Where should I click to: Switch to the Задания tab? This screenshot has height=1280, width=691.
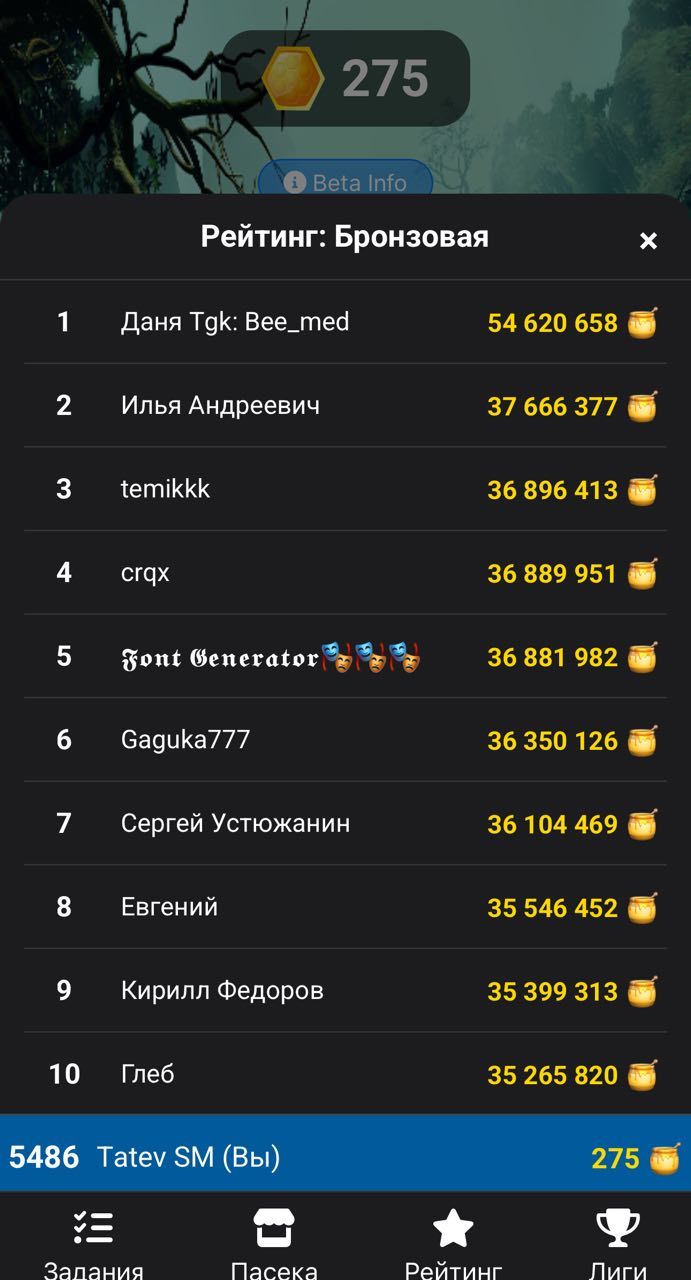[94, 1242]
